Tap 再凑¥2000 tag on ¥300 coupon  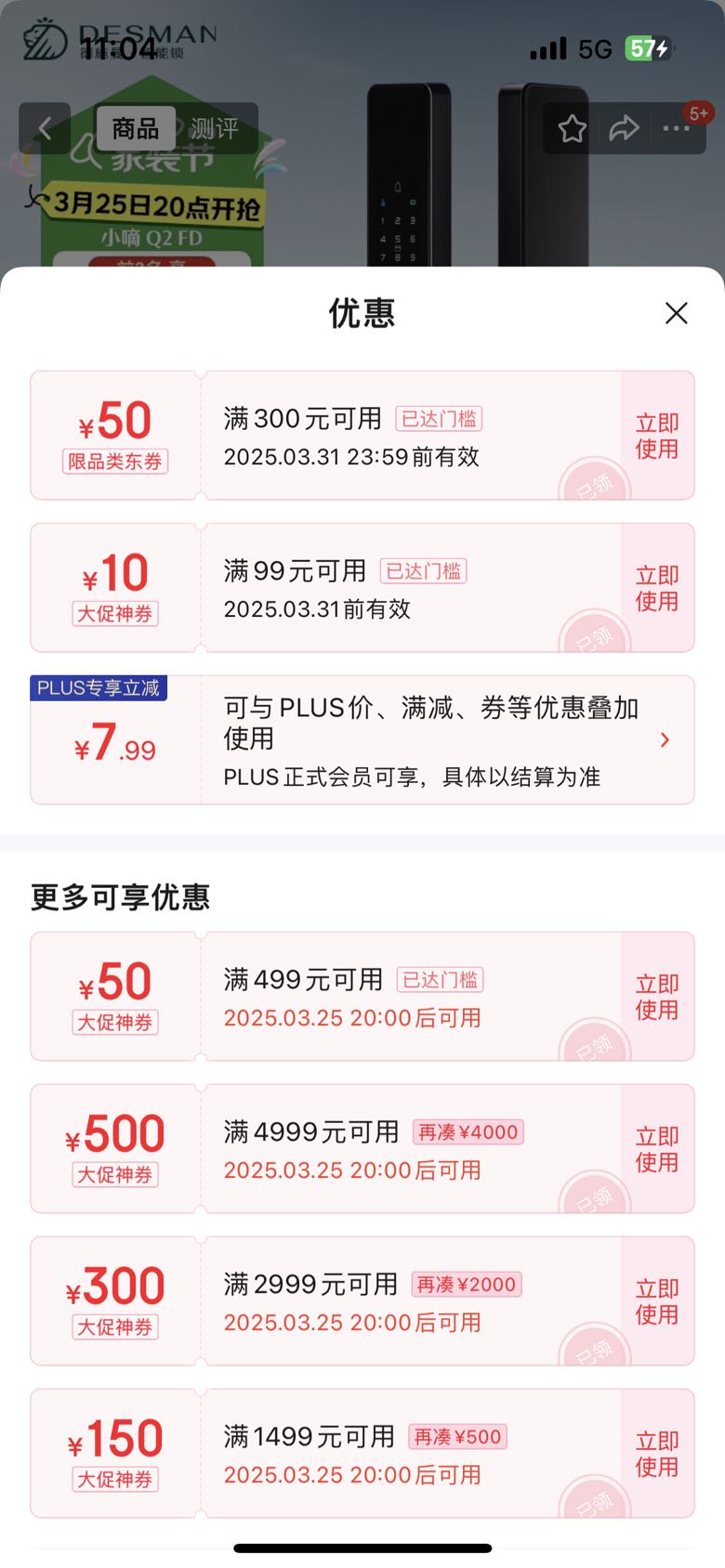467,1285
